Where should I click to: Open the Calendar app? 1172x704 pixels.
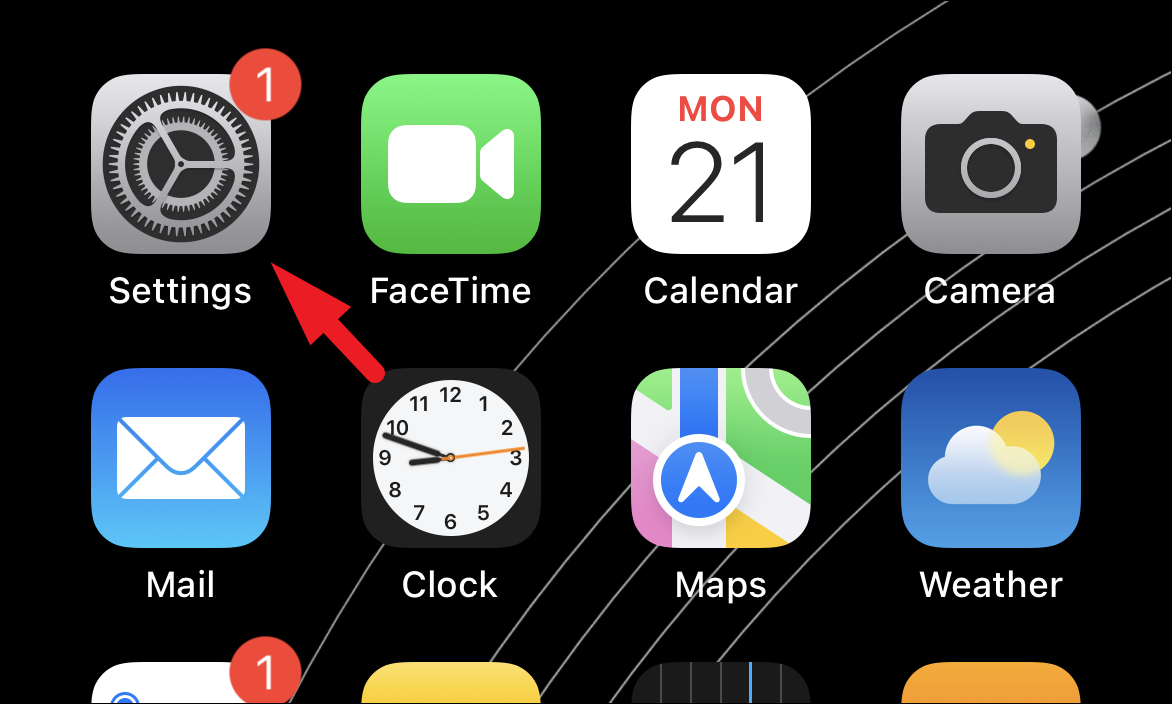coord(720,165)
